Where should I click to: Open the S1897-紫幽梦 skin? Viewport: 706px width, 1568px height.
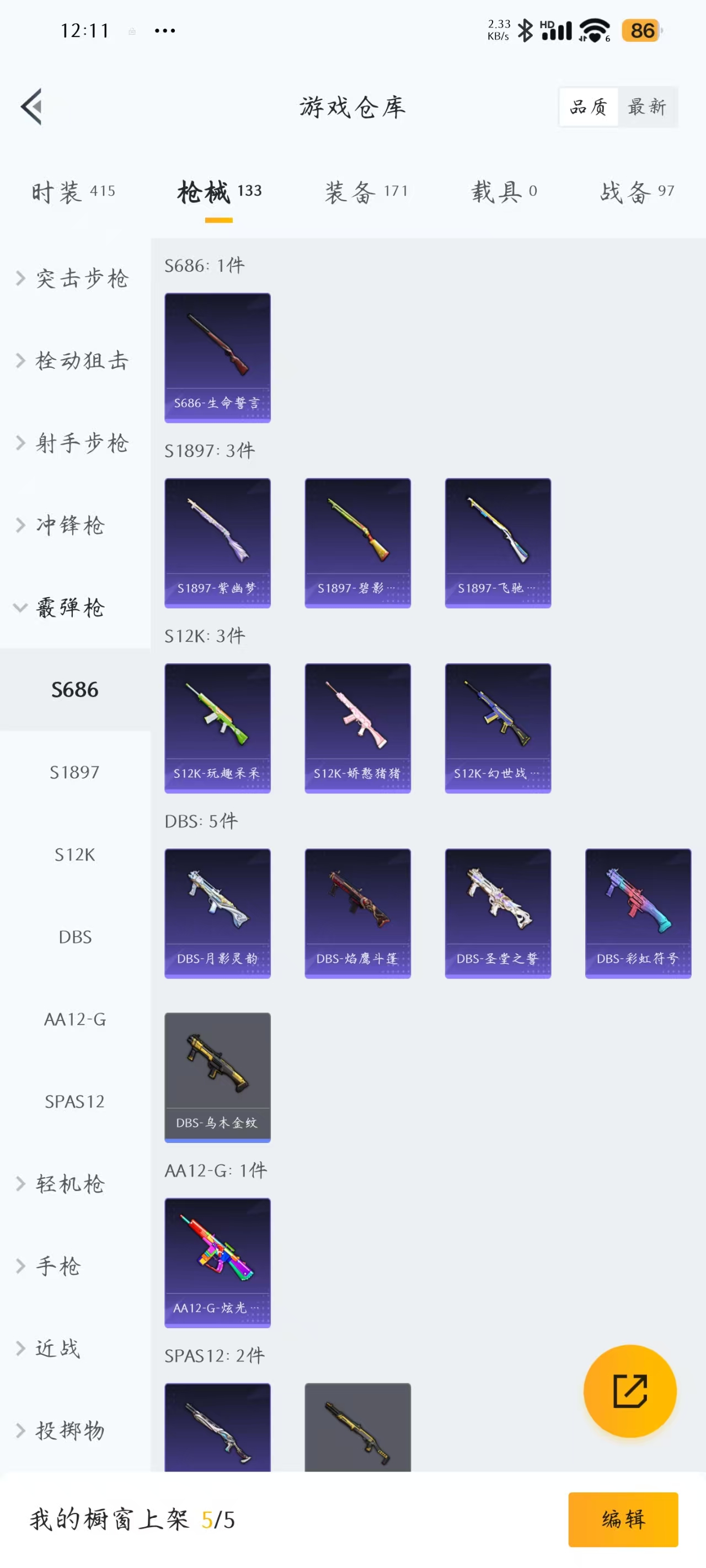pyautogui.click(x=217, y=543)
